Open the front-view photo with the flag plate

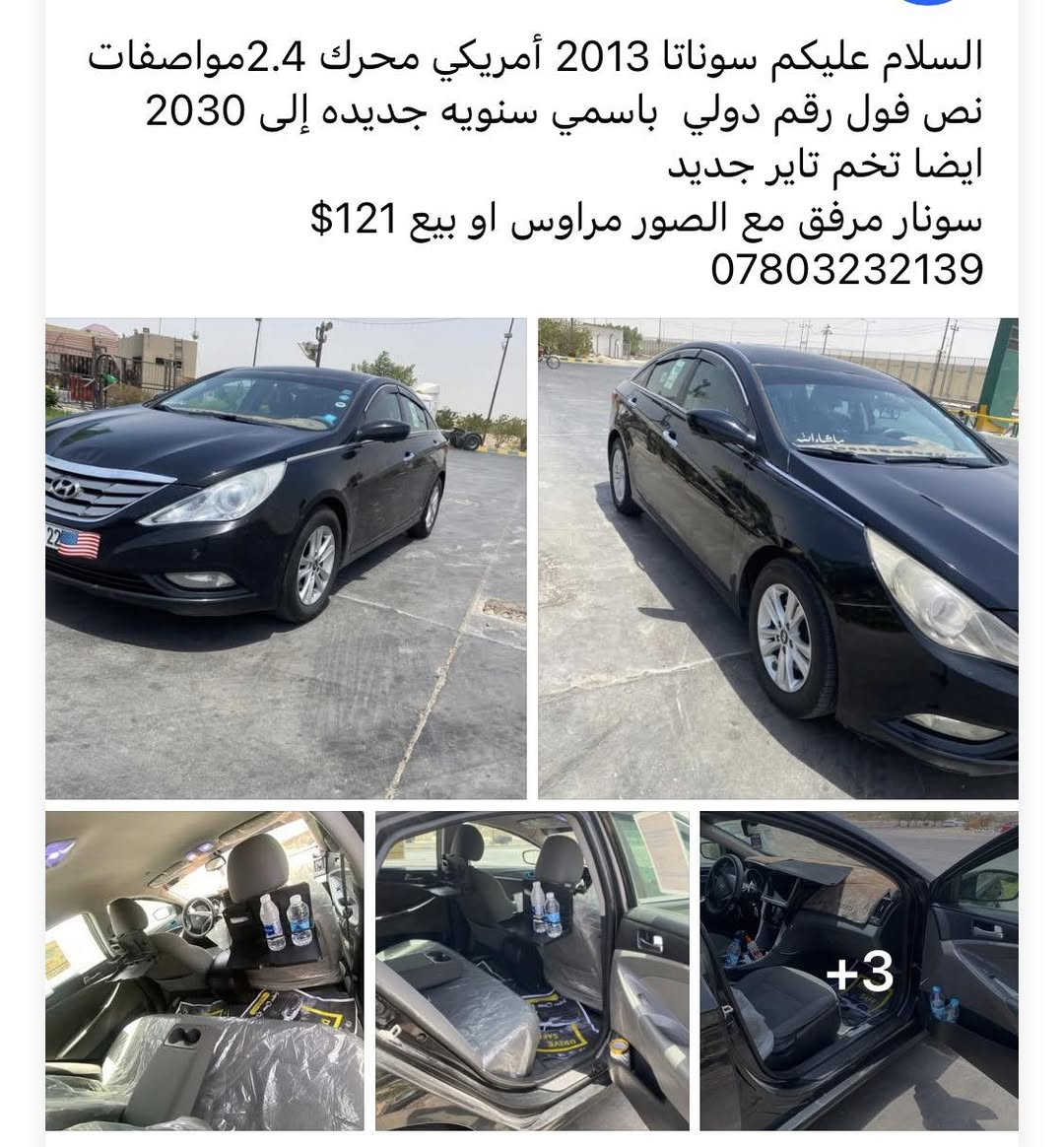(x=286, y=558)
